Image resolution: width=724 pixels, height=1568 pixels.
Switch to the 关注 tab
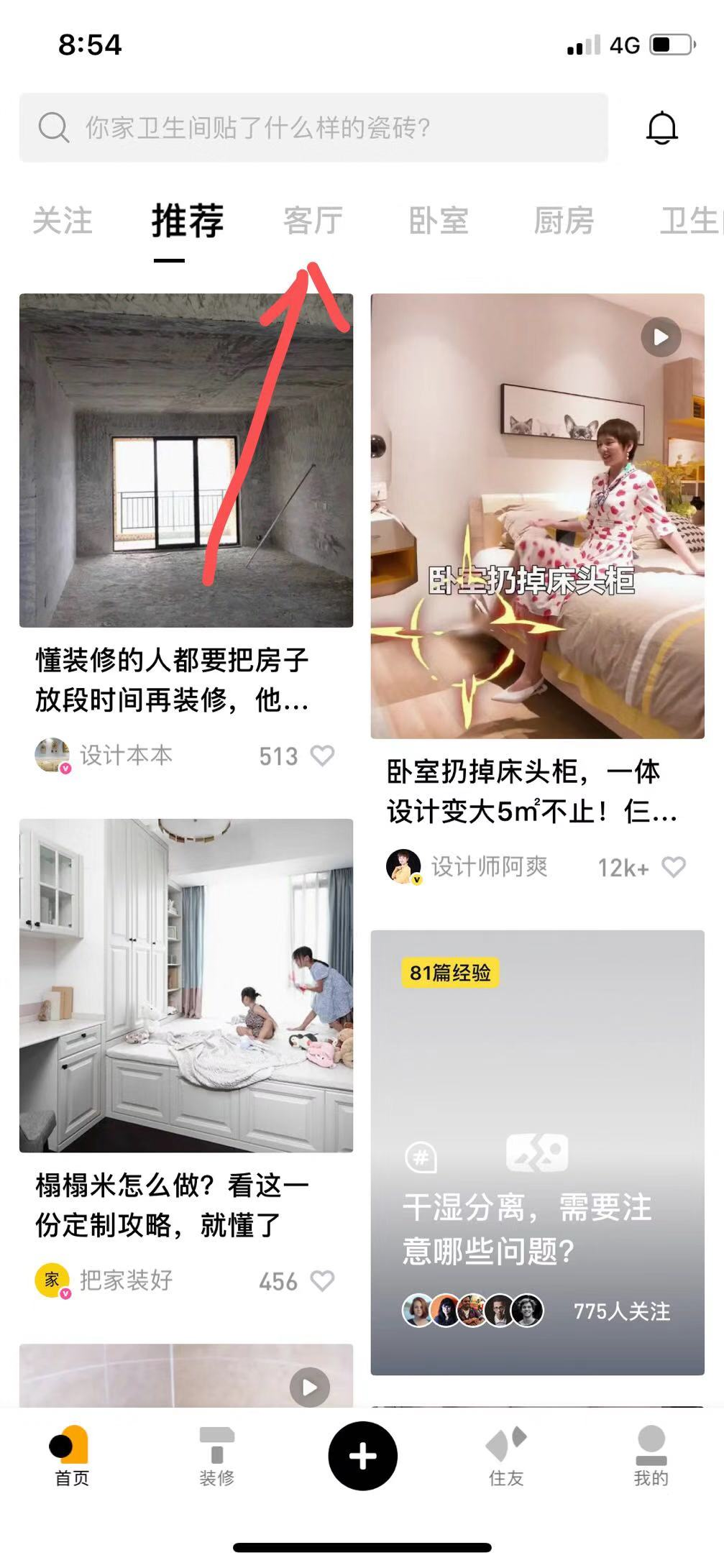point(63,221)
